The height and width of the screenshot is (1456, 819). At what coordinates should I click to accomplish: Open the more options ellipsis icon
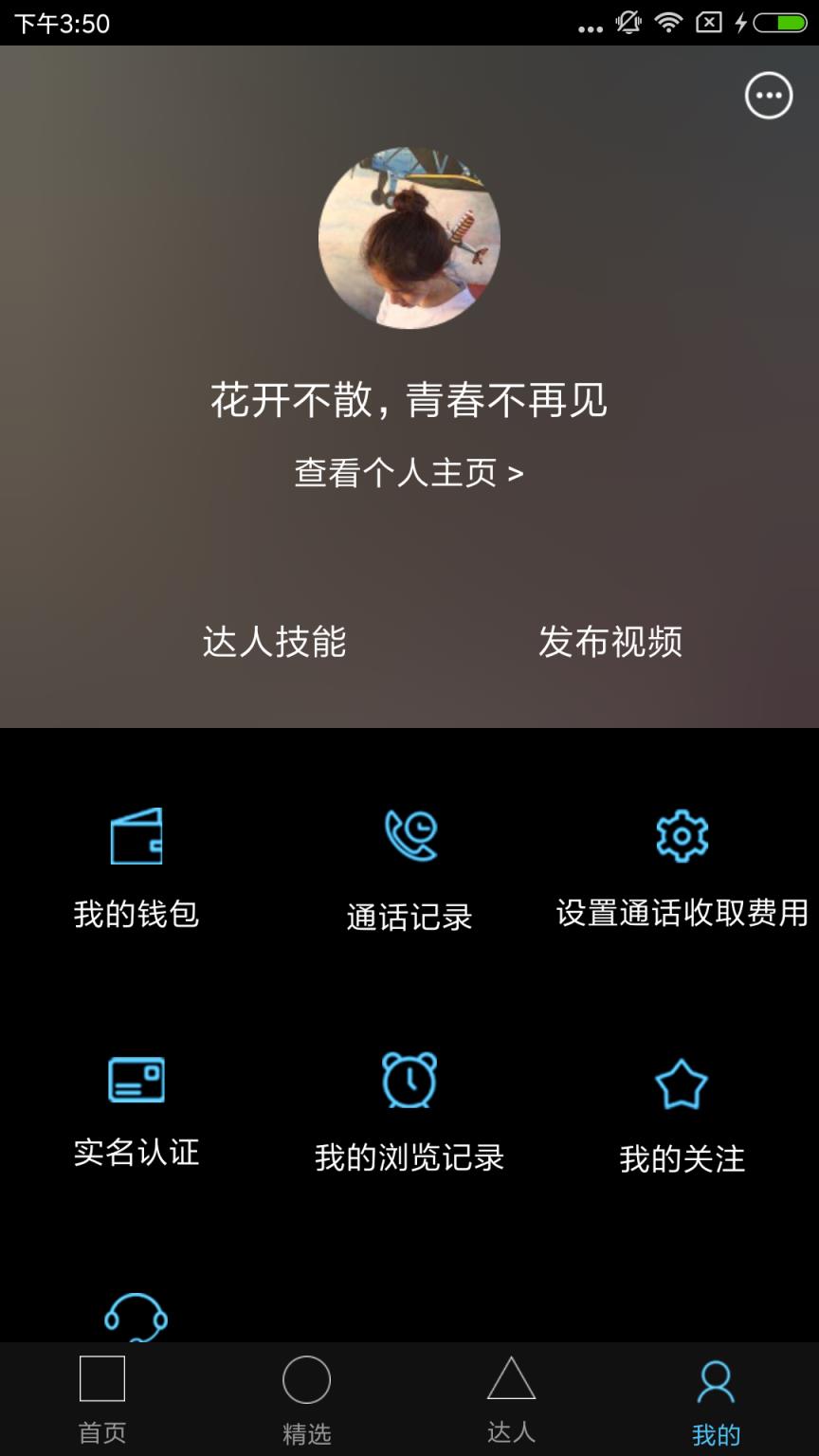pyautogui.click(x=770, y=95)
